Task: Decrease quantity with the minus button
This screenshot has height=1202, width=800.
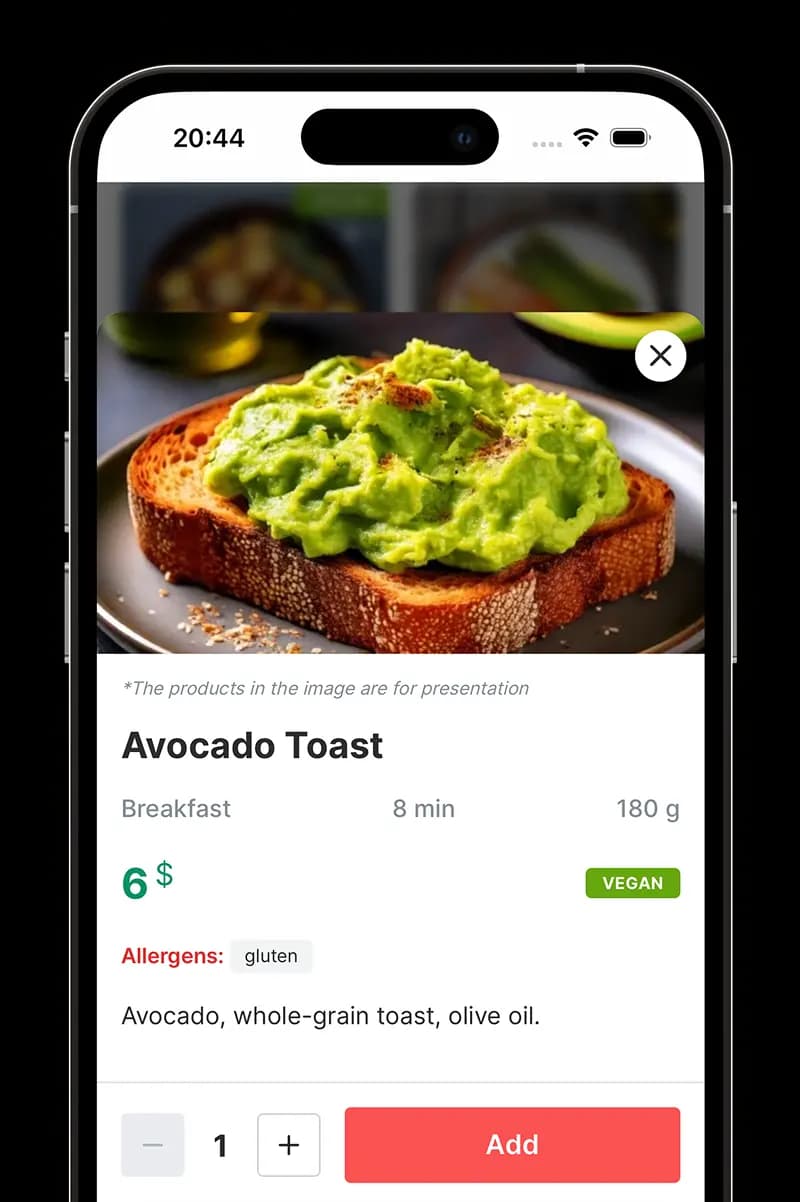Action: point(153,1145)
